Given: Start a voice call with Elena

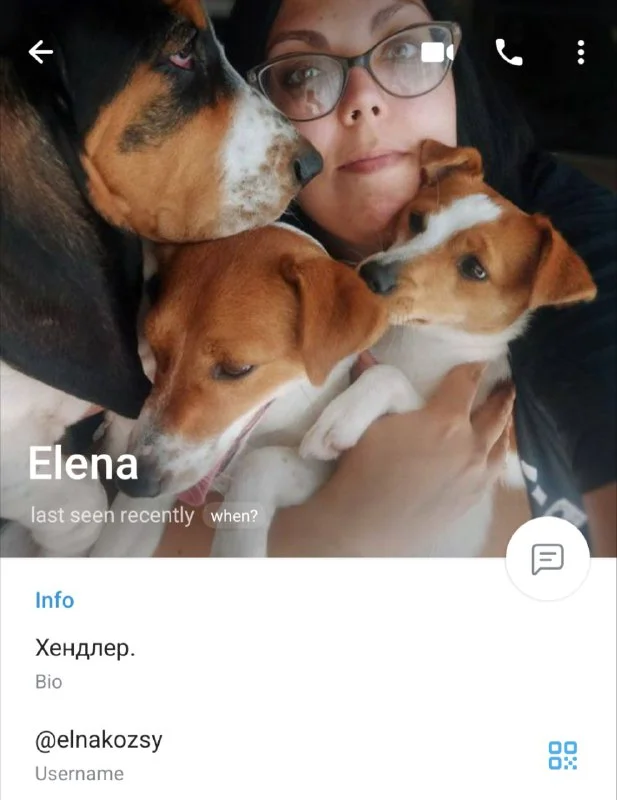Looking at the screenshot, I should tap(509, 53).
